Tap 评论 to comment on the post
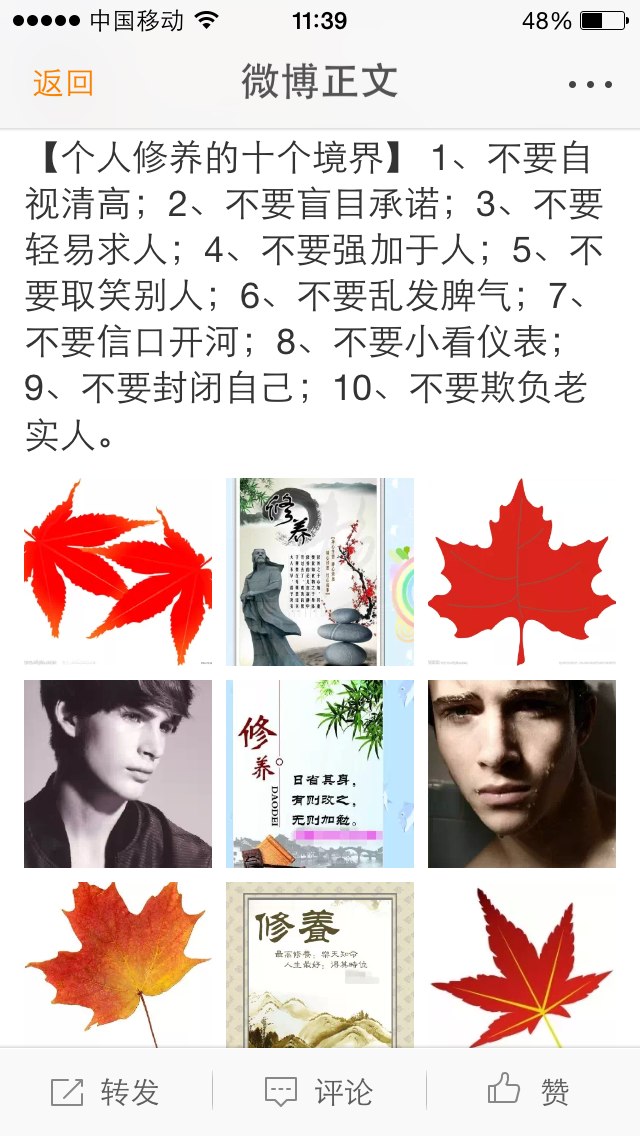640x1136 pixels. [x=319, y=1092]
